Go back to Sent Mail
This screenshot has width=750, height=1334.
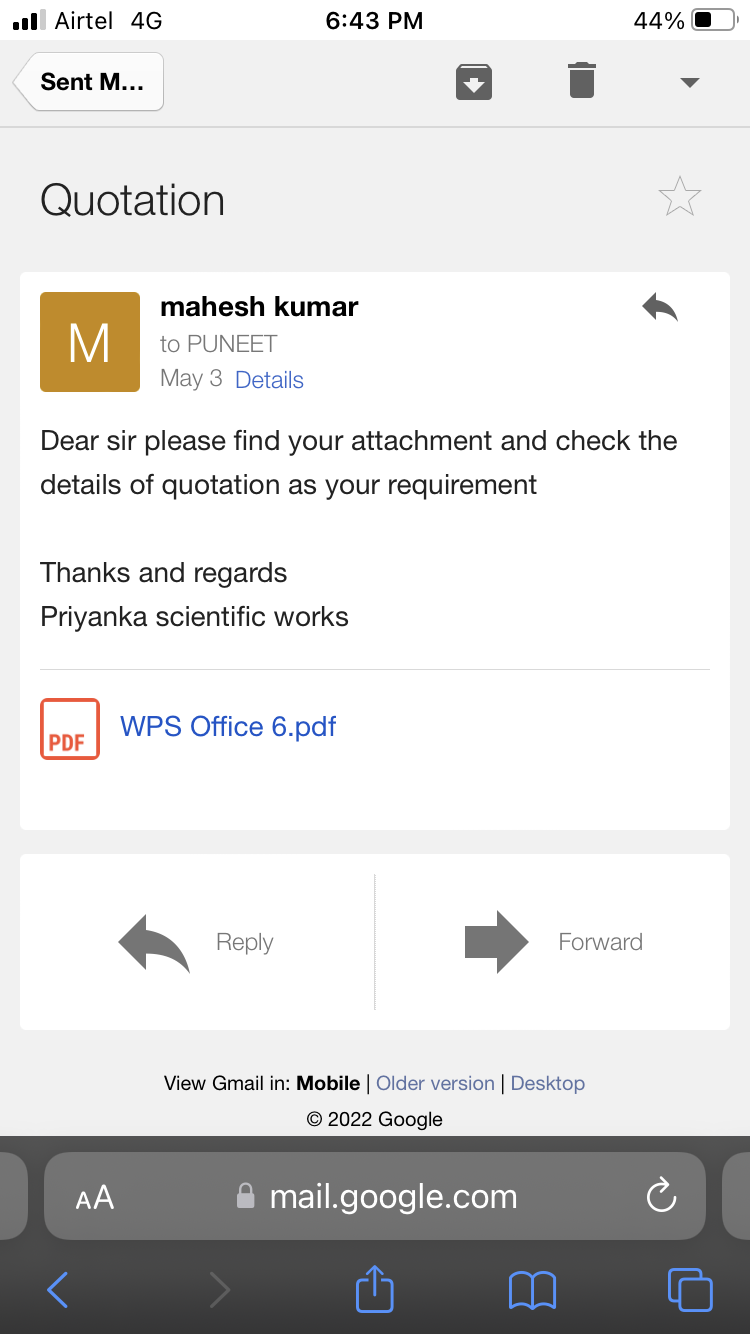pyautogui.click(x=88, y=82)
